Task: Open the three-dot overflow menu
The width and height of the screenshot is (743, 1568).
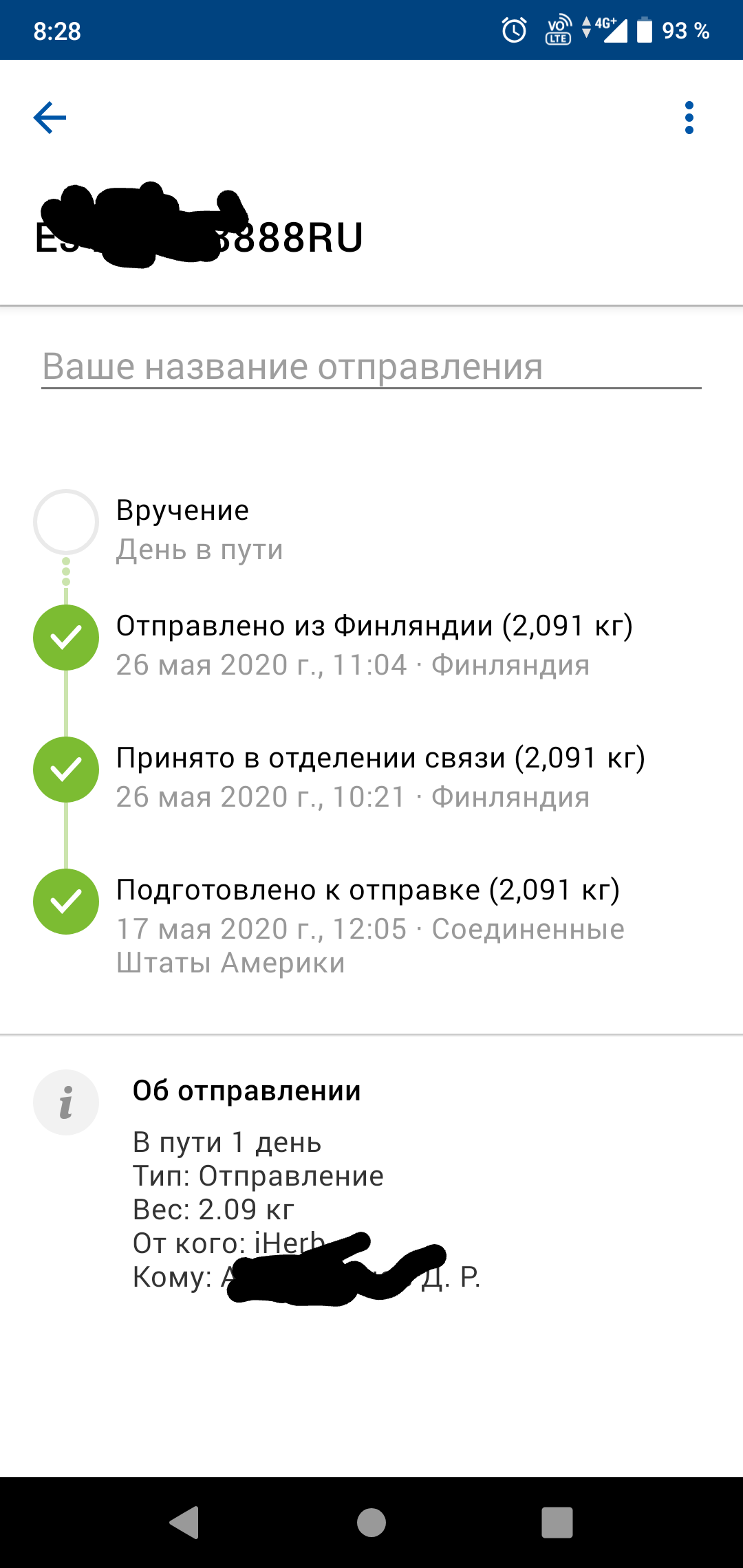Action: click(x=689, y=118)
